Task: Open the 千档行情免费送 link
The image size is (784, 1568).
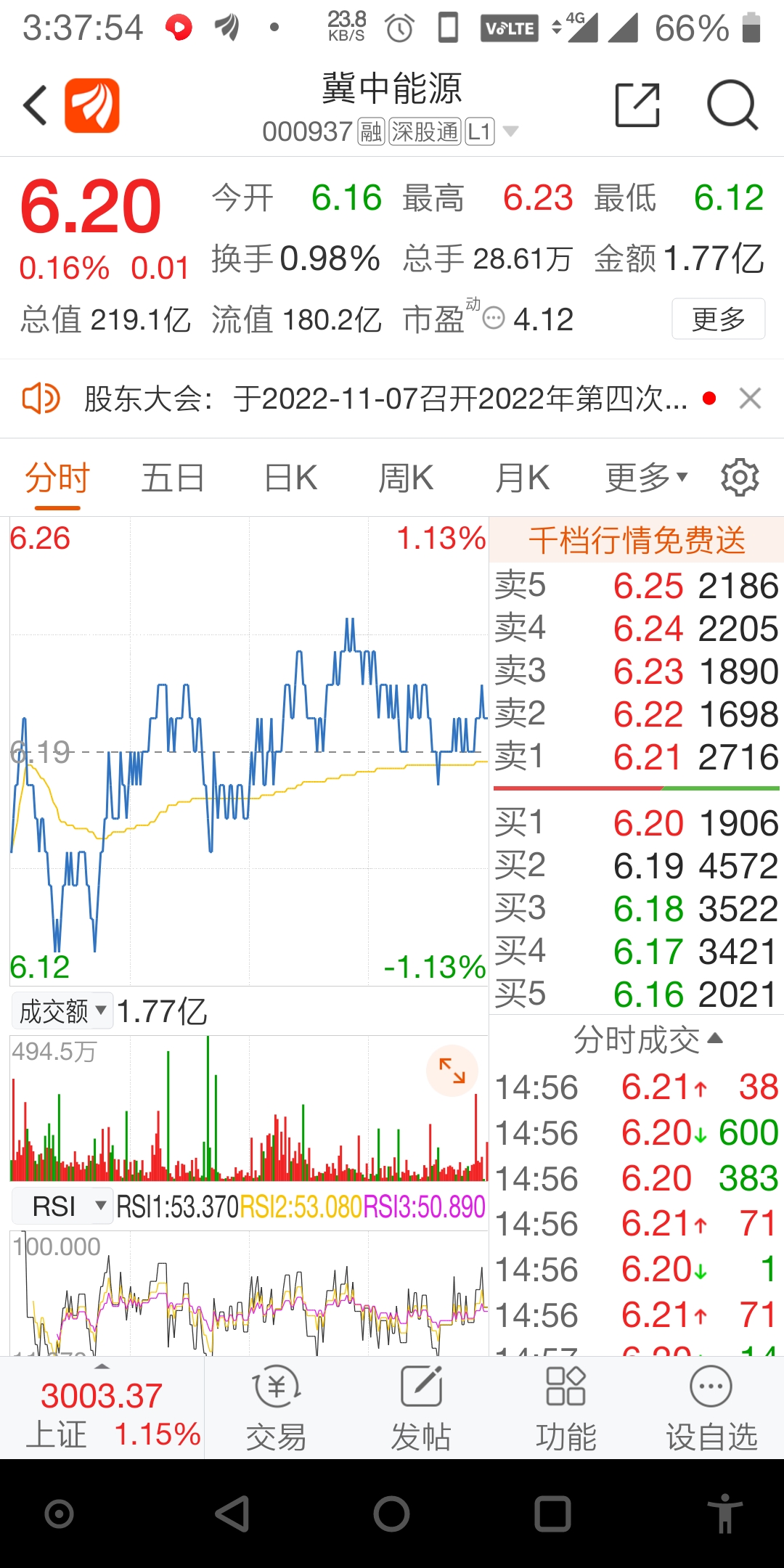Action: pos(635,540)
